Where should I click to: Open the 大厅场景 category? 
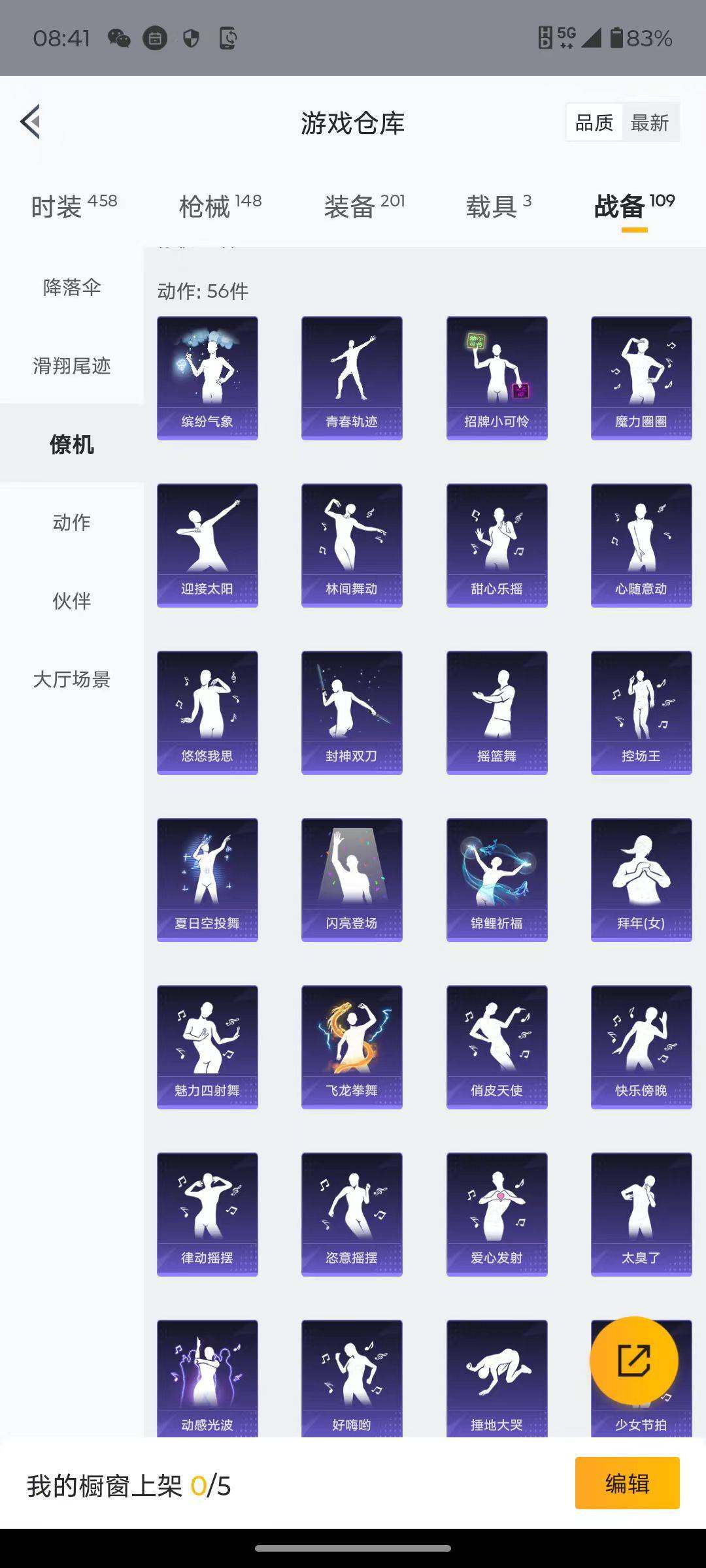(x=72, y=681)
